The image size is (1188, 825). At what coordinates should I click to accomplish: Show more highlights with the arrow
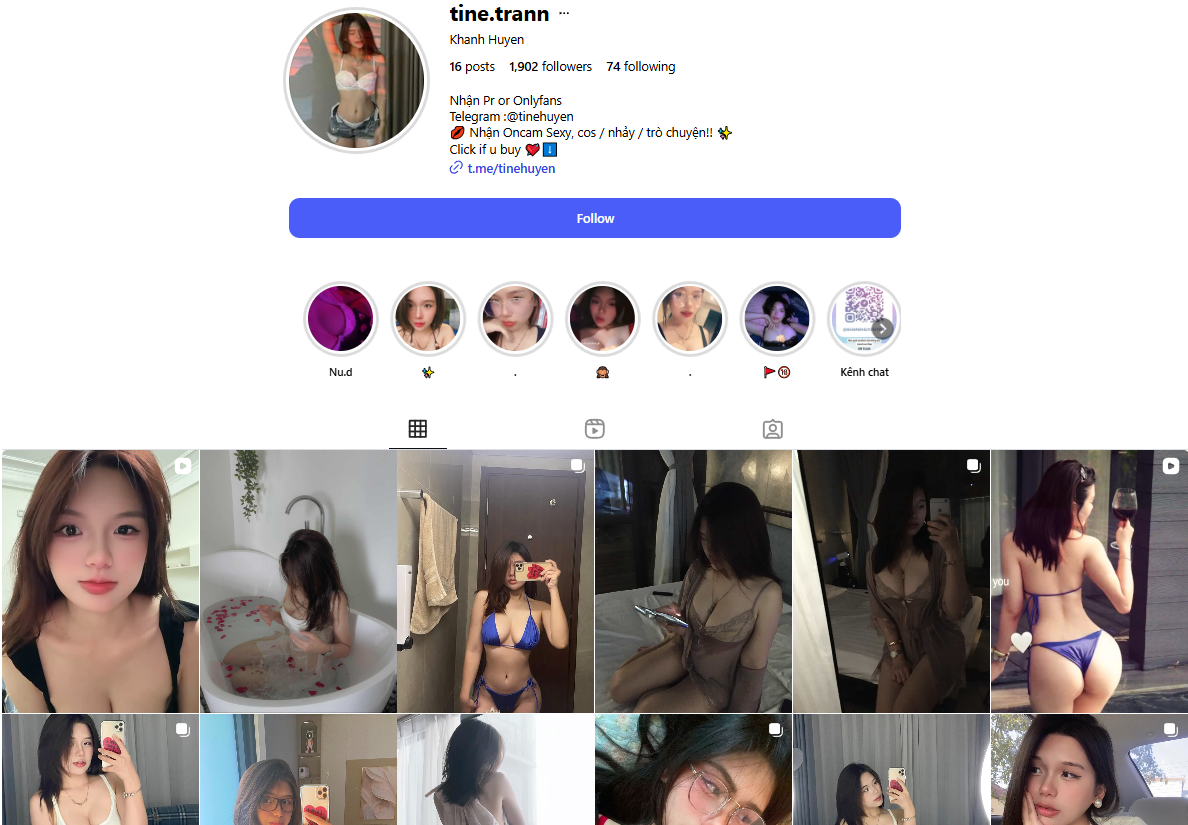[882, 329]
